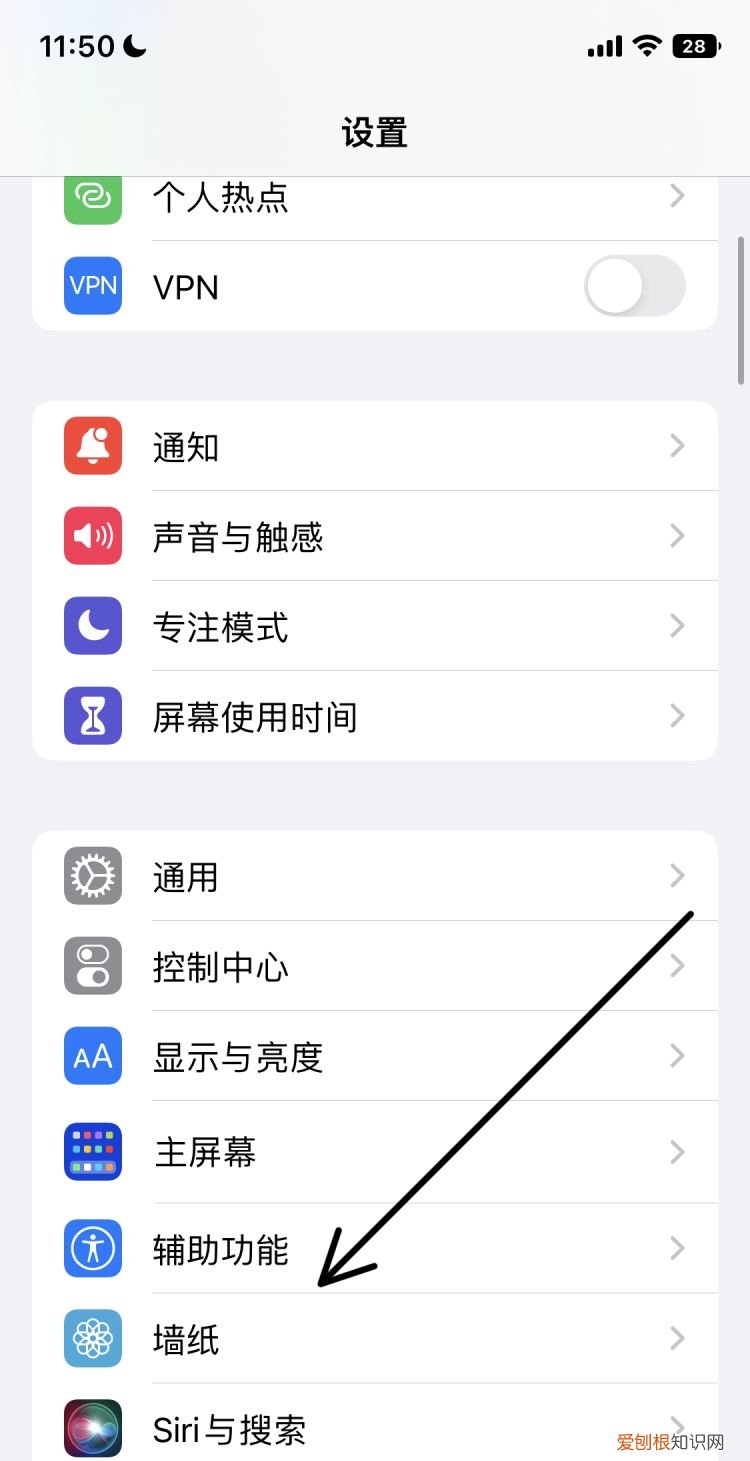Tap the 控制中心 (Control Center) icon
Image resolution: width=750 pixels, height=1461 pixels.
click(x=92, y=965)
